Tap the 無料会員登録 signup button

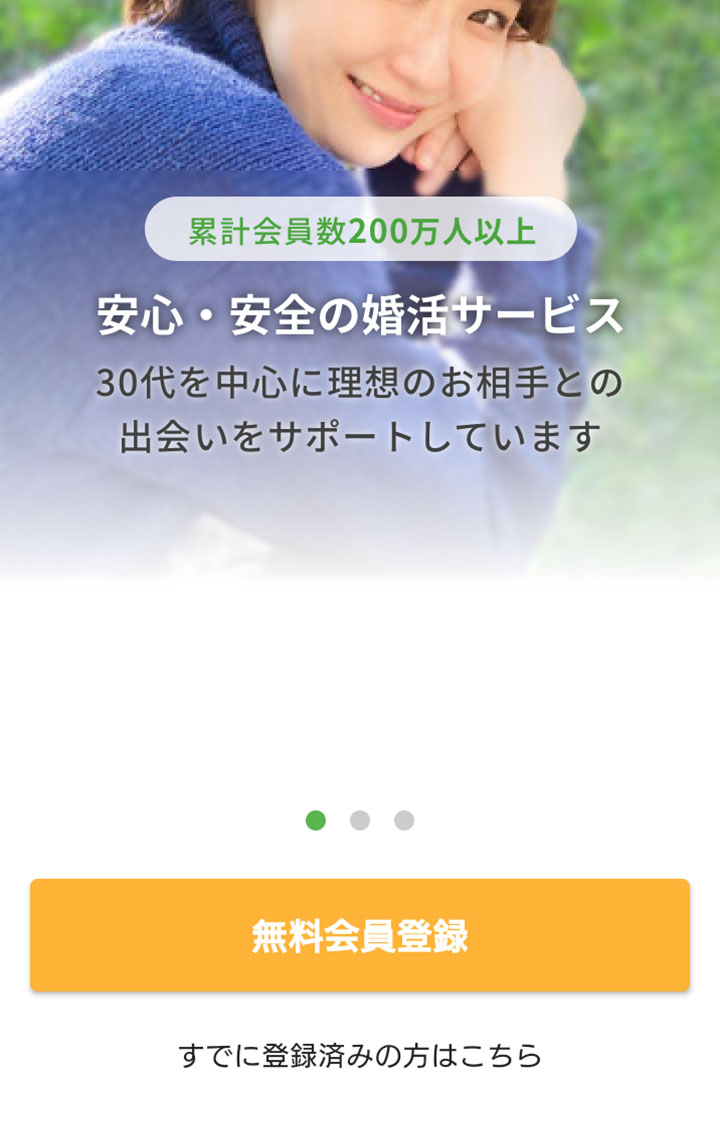tap(360, 935)
